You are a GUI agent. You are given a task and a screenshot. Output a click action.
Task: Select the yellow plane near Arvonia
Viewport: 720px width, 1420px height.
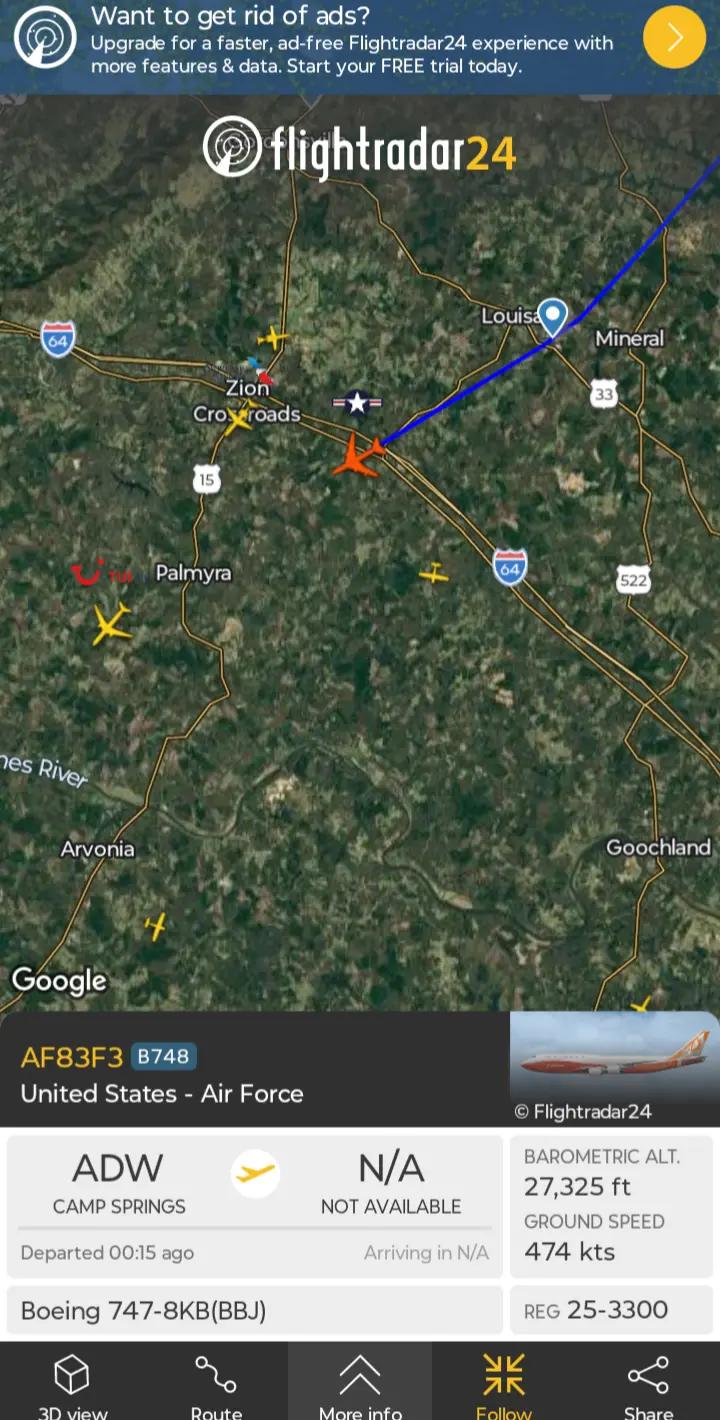tap(155, 927)
